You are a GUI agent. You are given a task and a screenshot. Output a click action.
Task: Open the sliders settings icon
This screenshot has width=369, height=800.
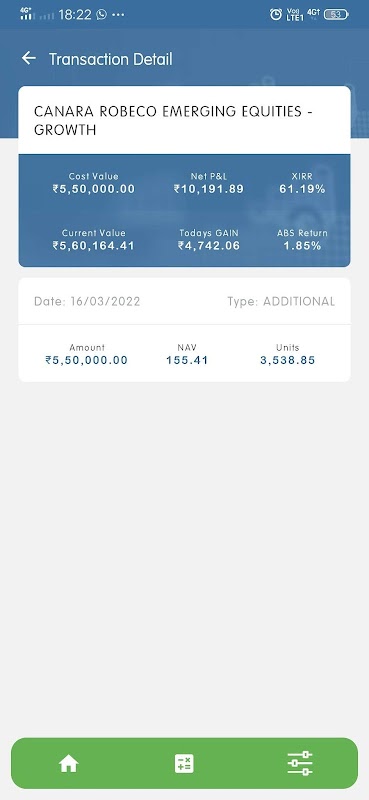[x=300, y=763]
